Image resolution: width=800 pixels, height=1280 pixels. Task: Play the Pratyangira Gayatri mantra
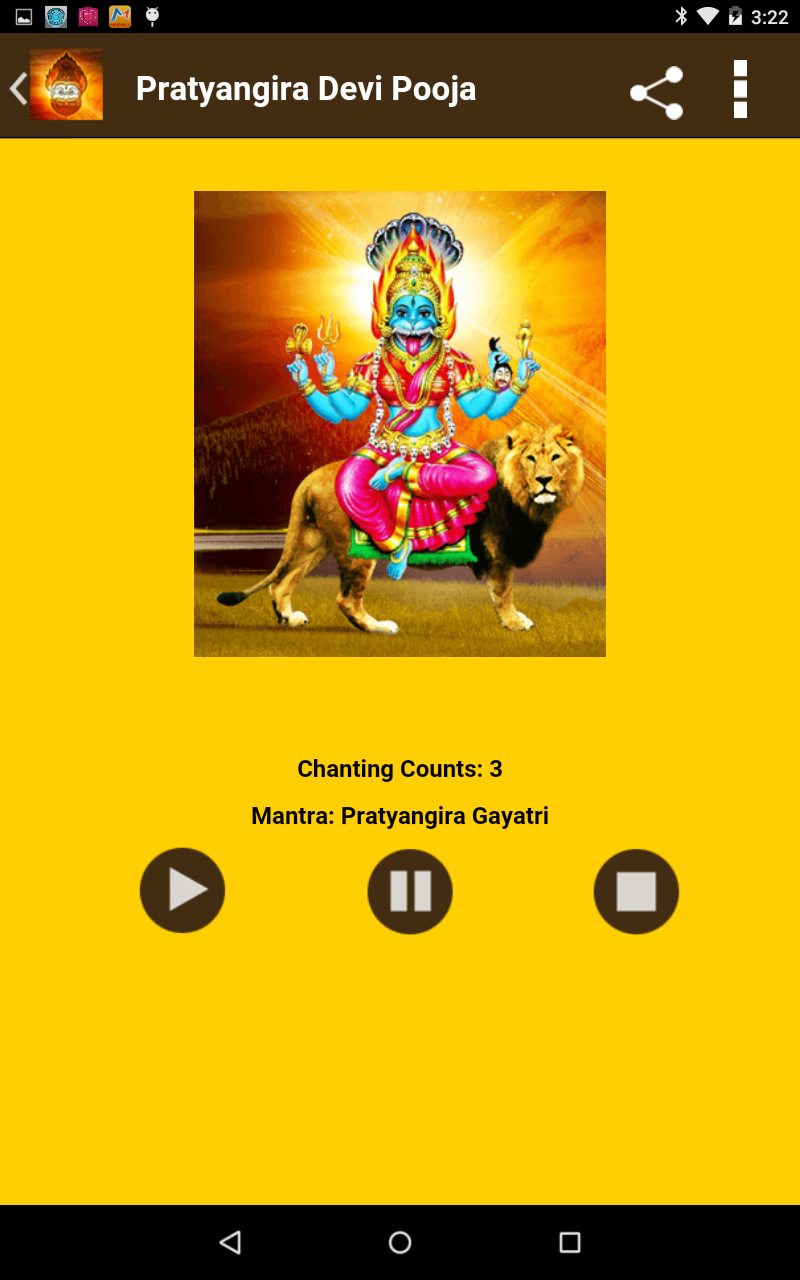(x=182, y=890)
